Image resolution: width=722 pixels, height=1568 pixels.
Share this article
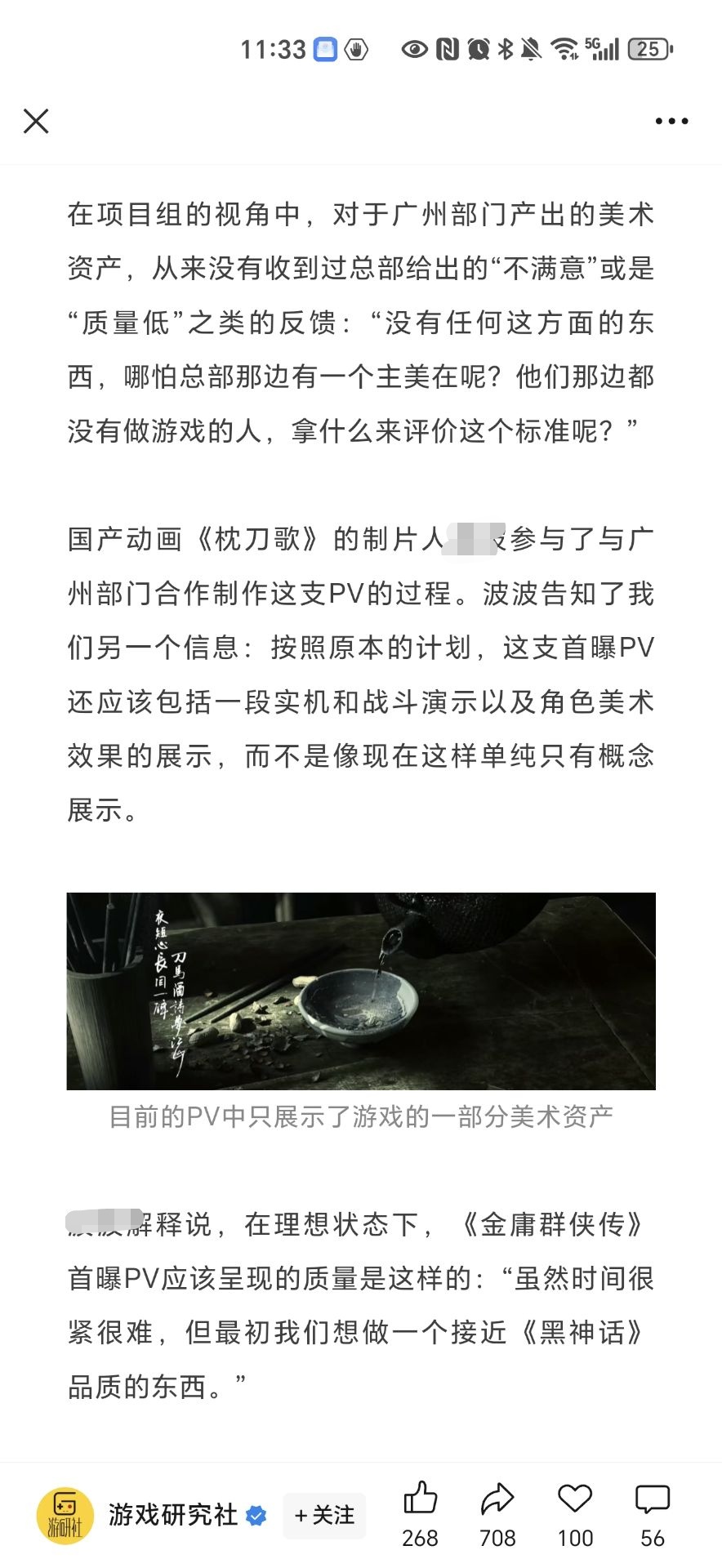[x=497, y=1499]
